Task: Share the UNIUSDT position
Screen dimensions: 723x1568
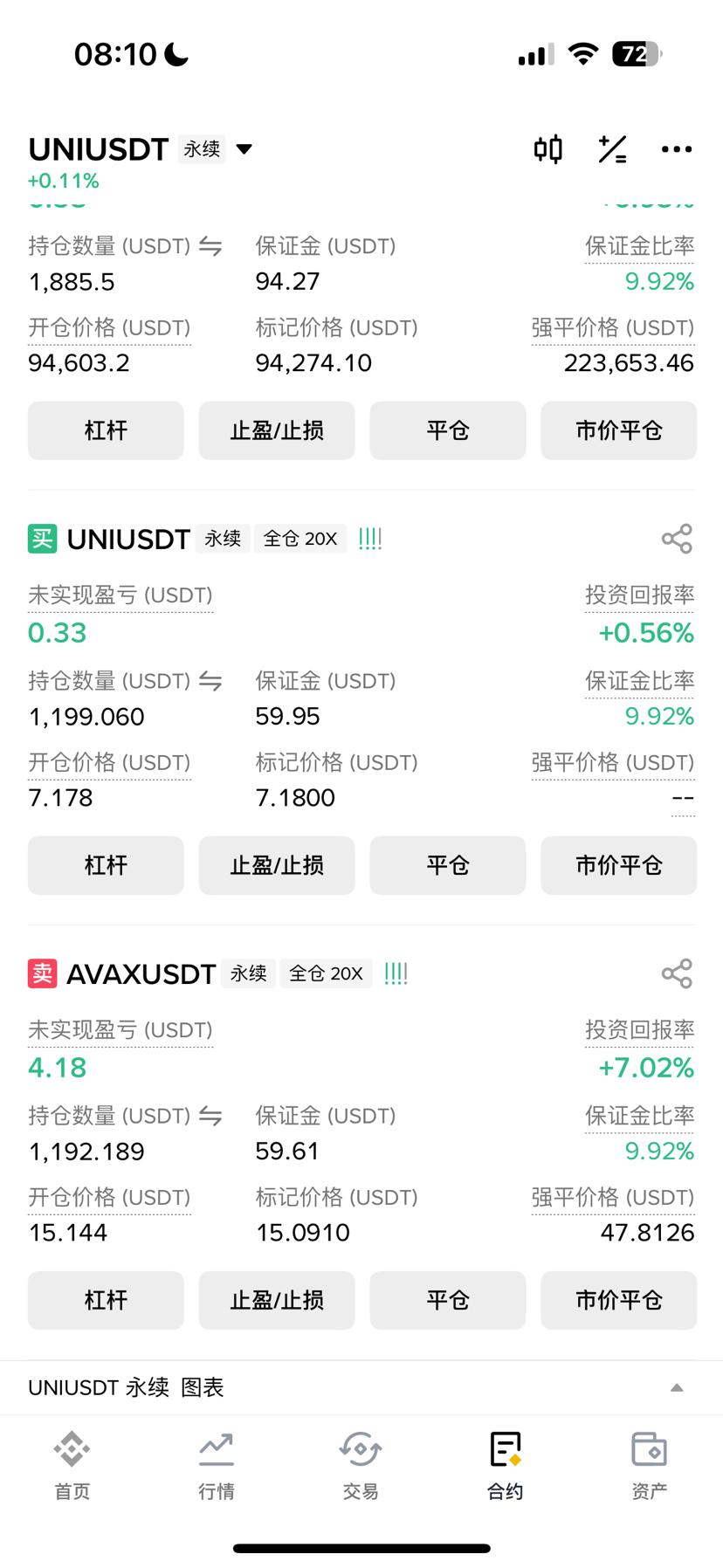Action: (x=677, y=539)
